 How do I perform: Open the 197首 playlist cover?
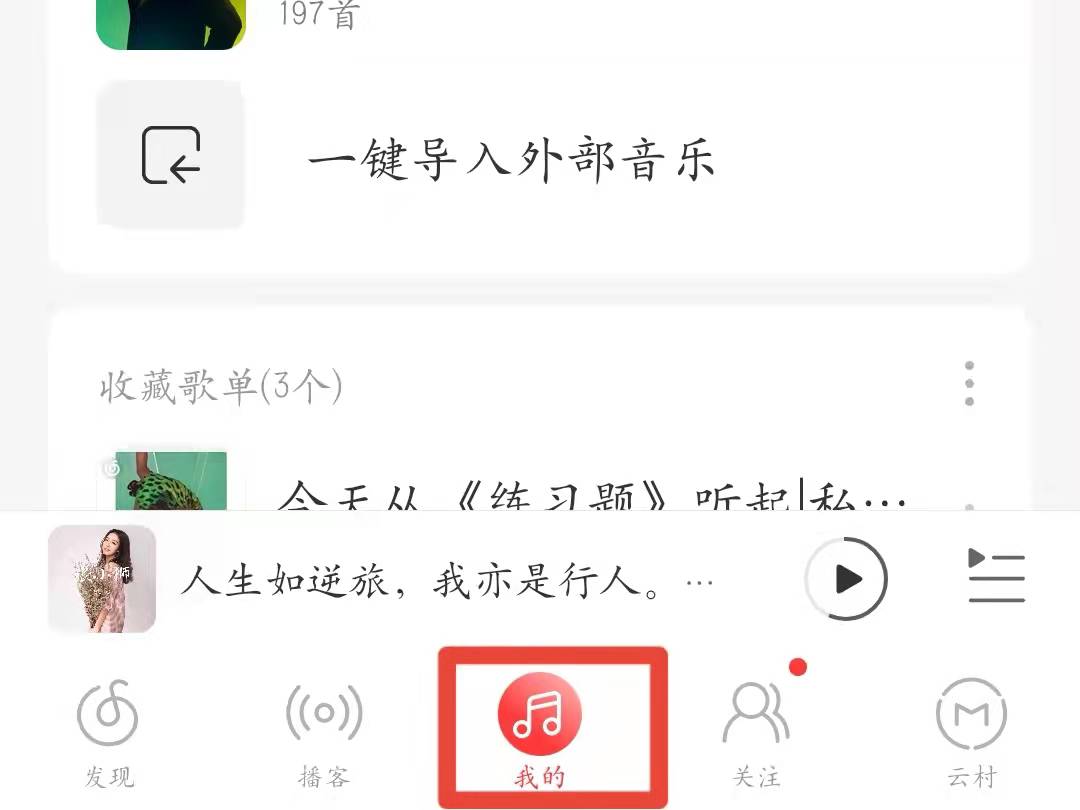171,22
